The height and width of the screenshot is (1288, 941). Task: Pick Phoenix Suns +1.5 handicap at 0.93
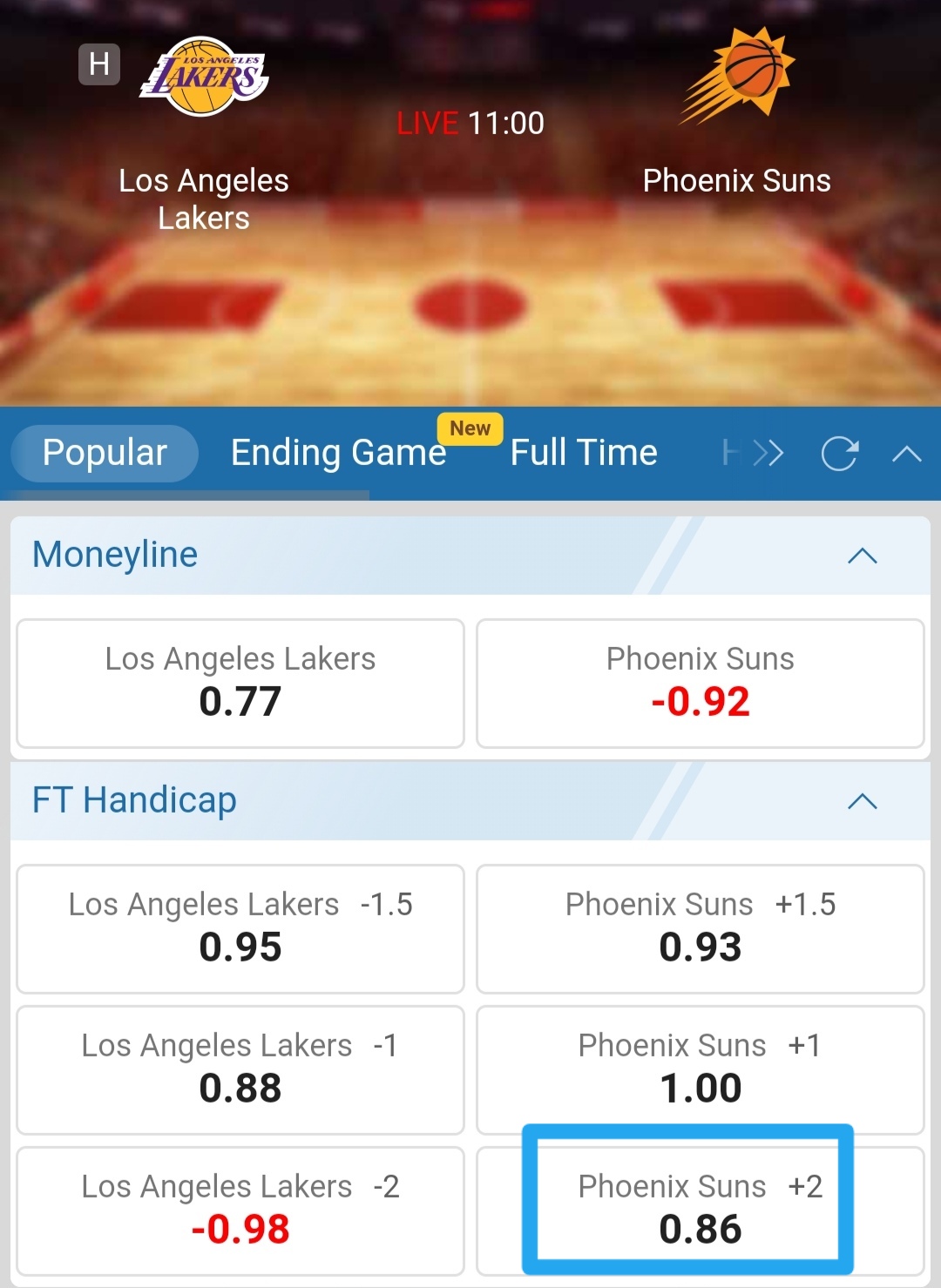(x=700, y=928)
